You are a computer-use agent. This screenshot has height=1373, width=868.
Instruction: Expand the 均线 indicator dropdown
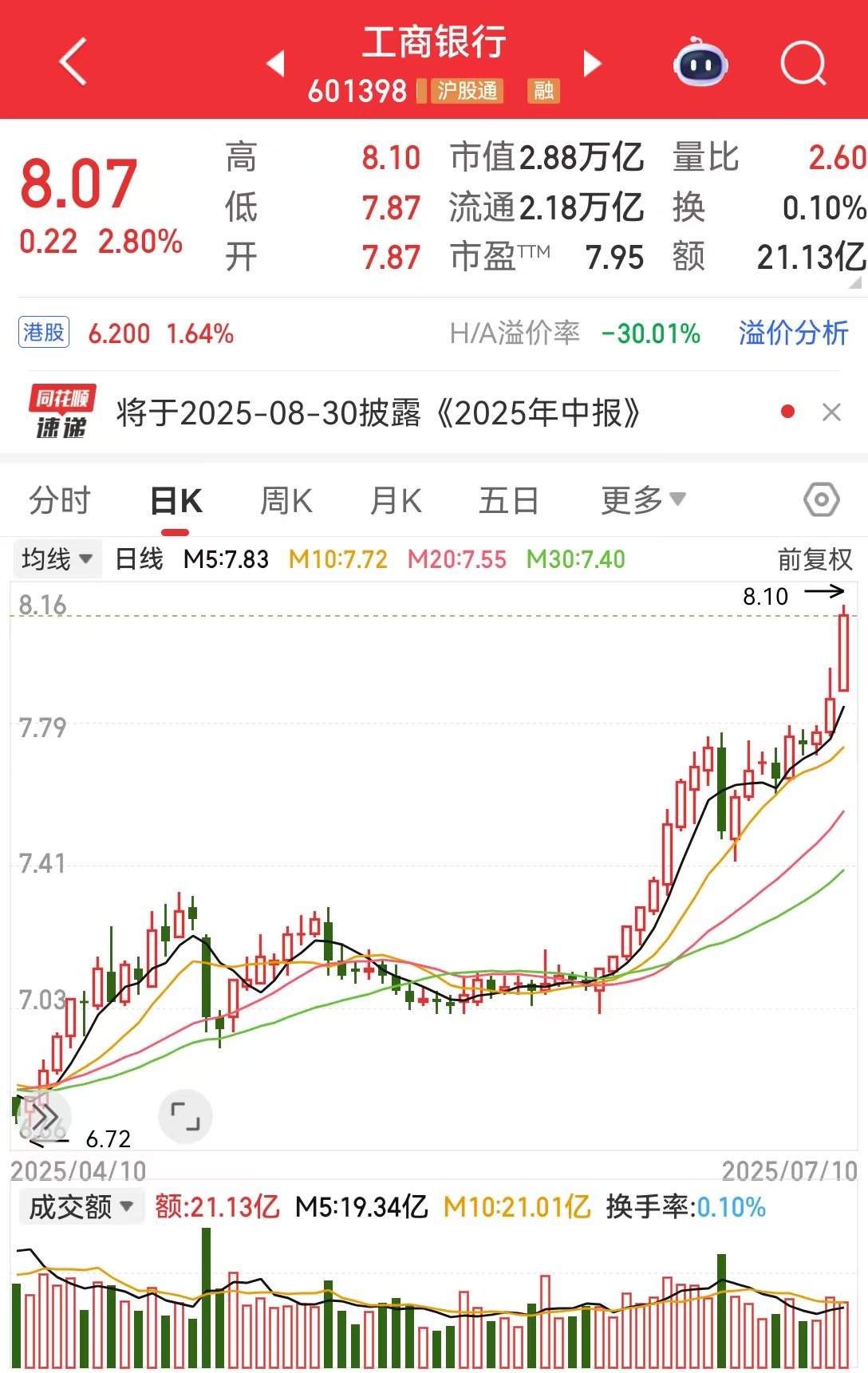coord(57,559)
